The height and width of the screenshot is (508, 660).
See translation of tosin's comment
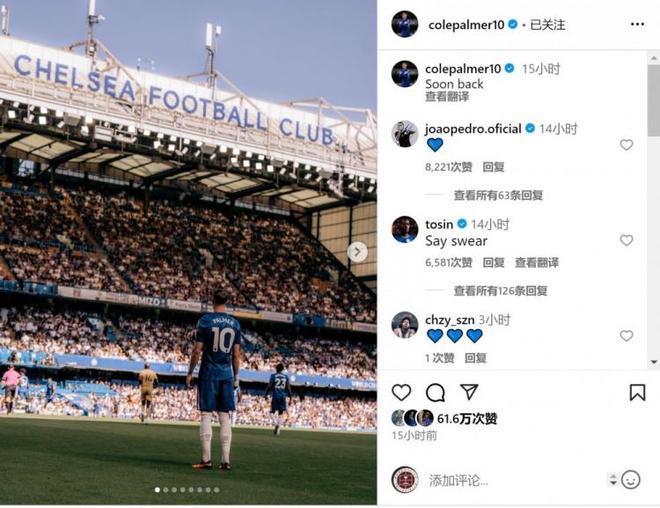[538, 263]
